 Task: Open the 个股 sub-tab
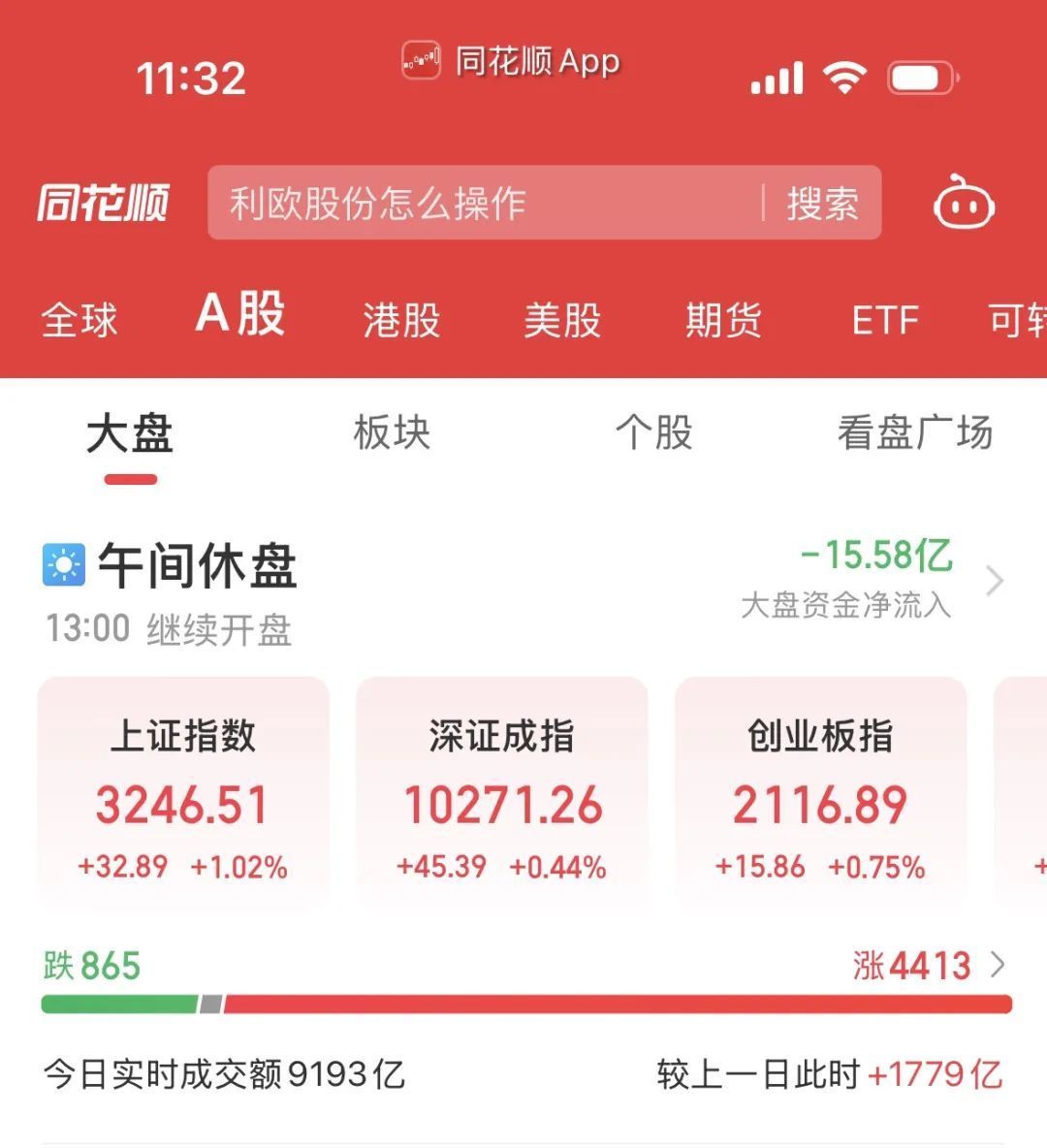click(654, 433)
